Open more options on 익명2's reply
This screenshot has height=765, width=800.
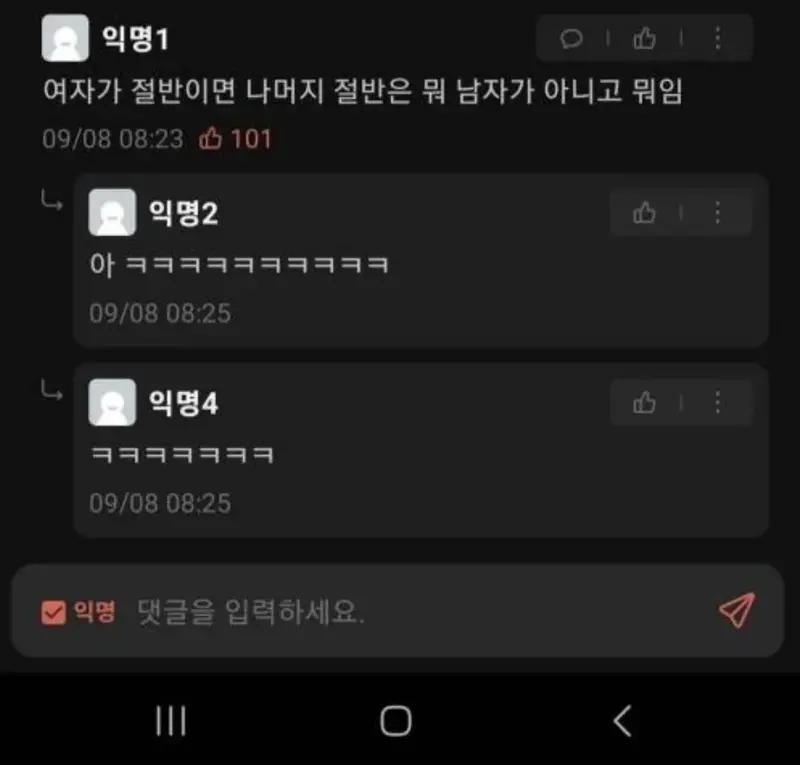click(717, 213)
